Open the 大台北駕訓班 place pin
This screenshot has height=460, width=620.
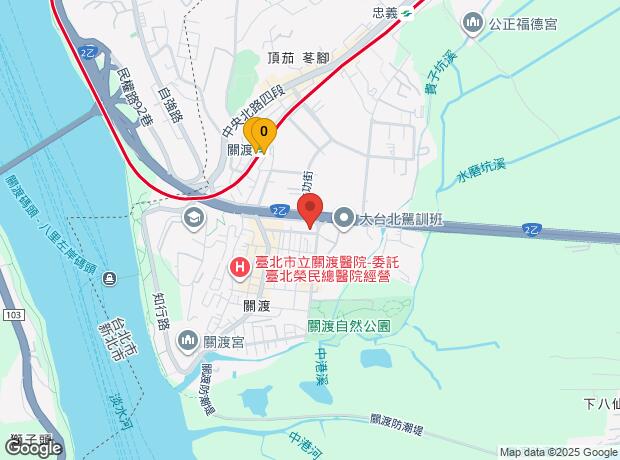(x=344, y=219)
